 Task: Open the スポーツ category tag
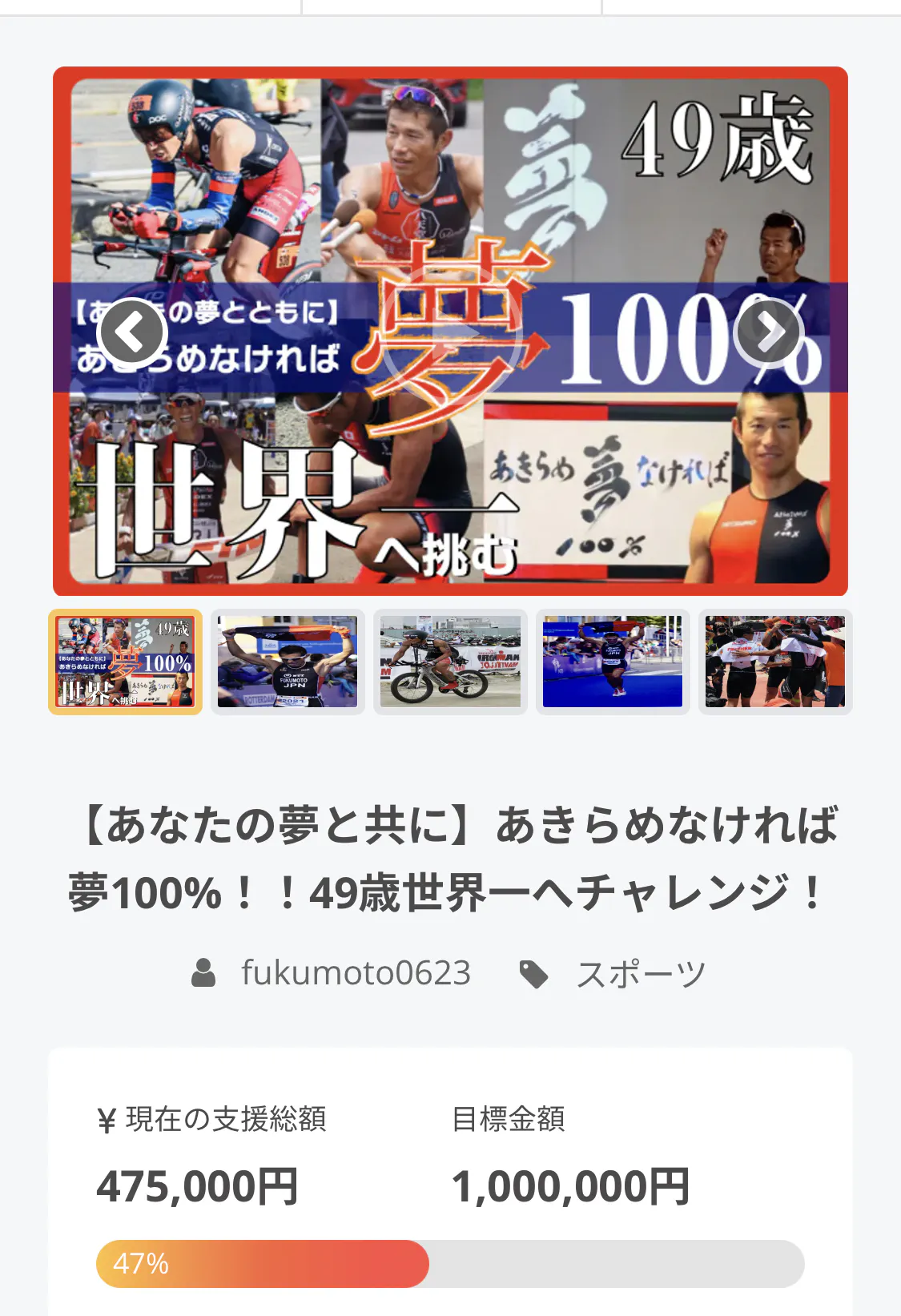pyautogui.click(x=640, y=975)
